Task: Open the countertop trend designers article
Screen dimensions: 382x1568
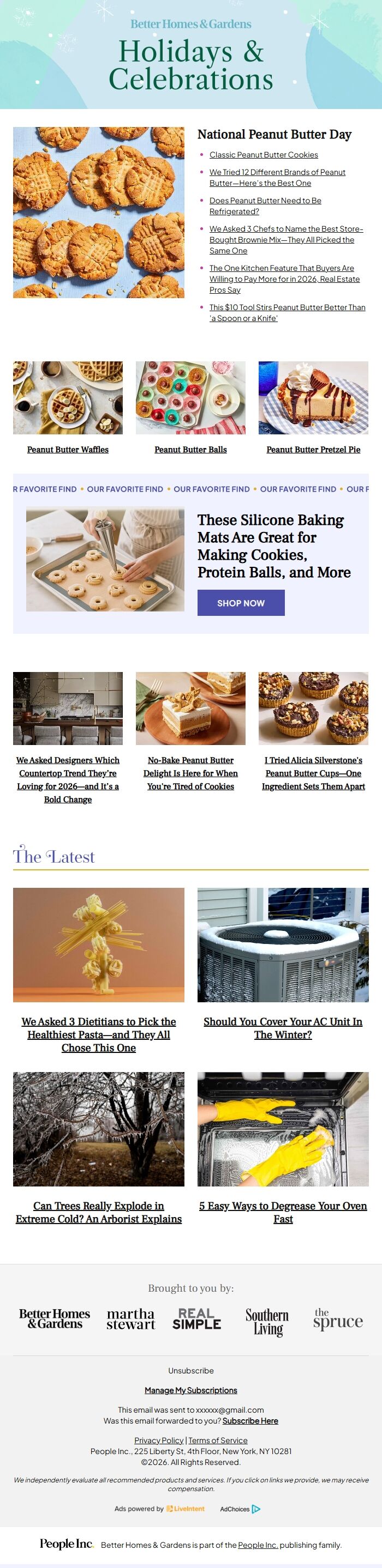Action: [x=68, y=779]
